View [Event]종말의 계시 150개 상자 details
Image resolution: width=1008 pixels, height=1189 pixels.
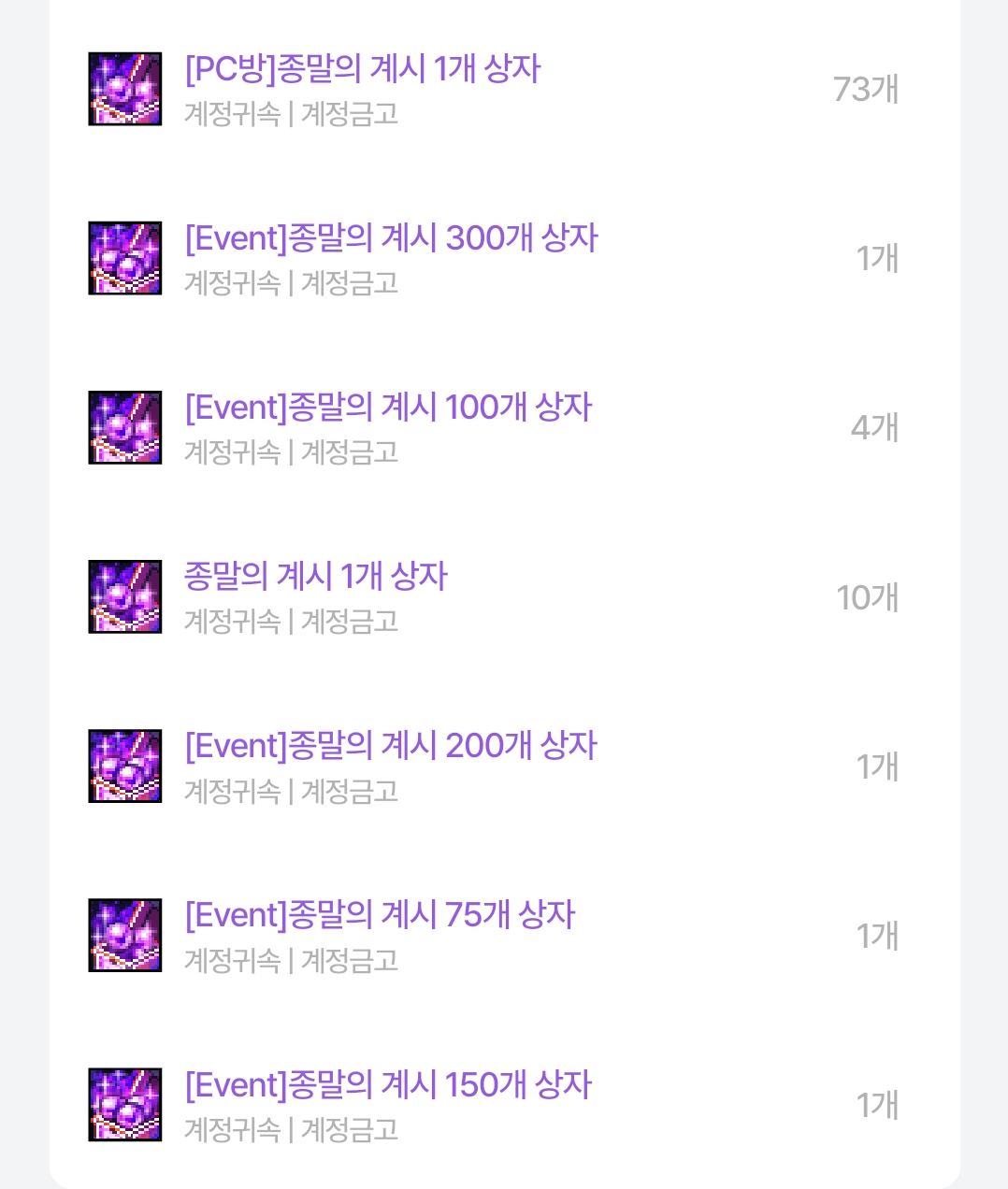tap(388, 1085)
